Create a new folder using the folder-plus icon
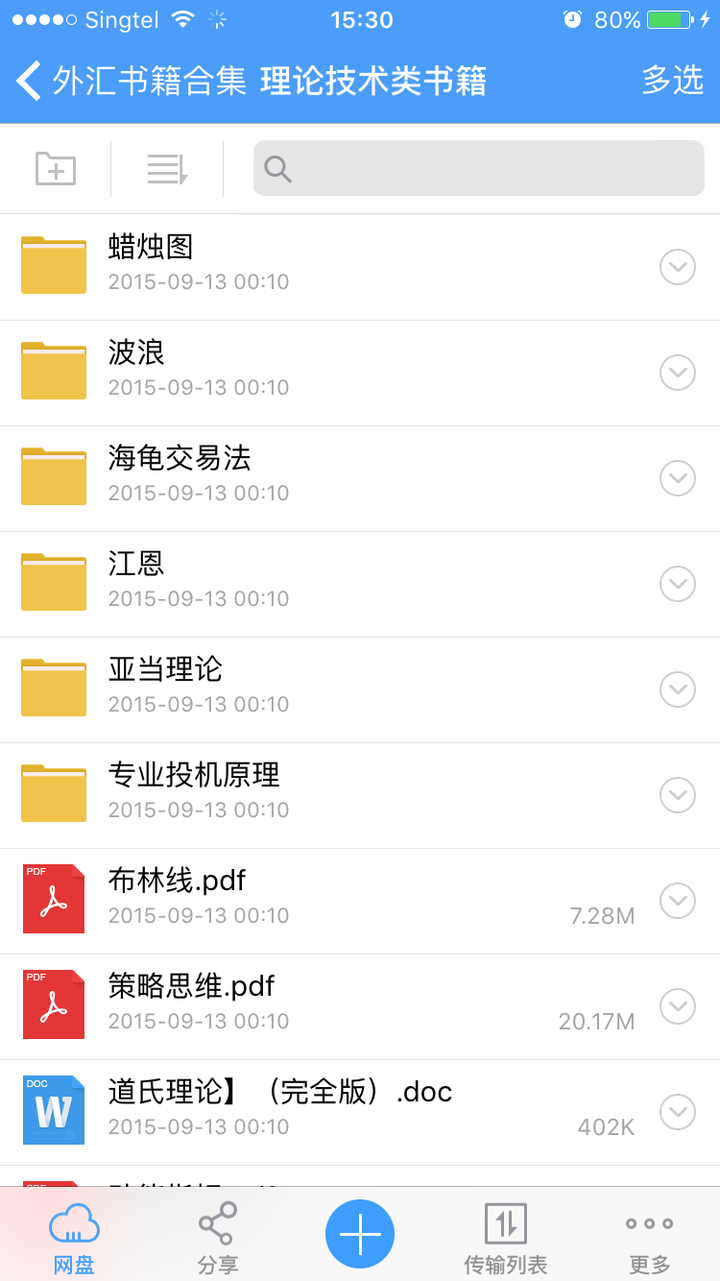The width and height of the screenshot is (720, 1281). pos(55,168)
